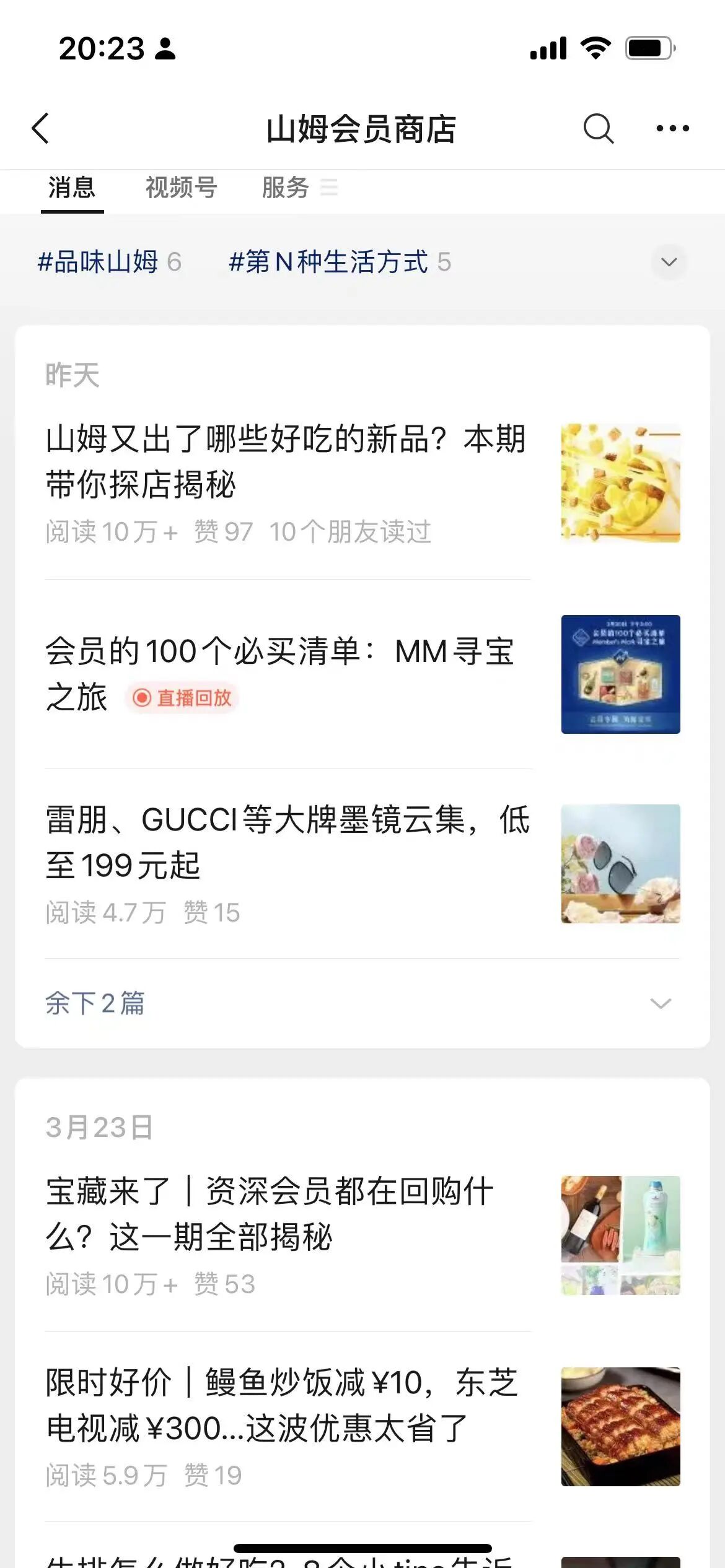
Task: Open article 山姆又出了哪些好吃的新品
Action: [286, 461]
